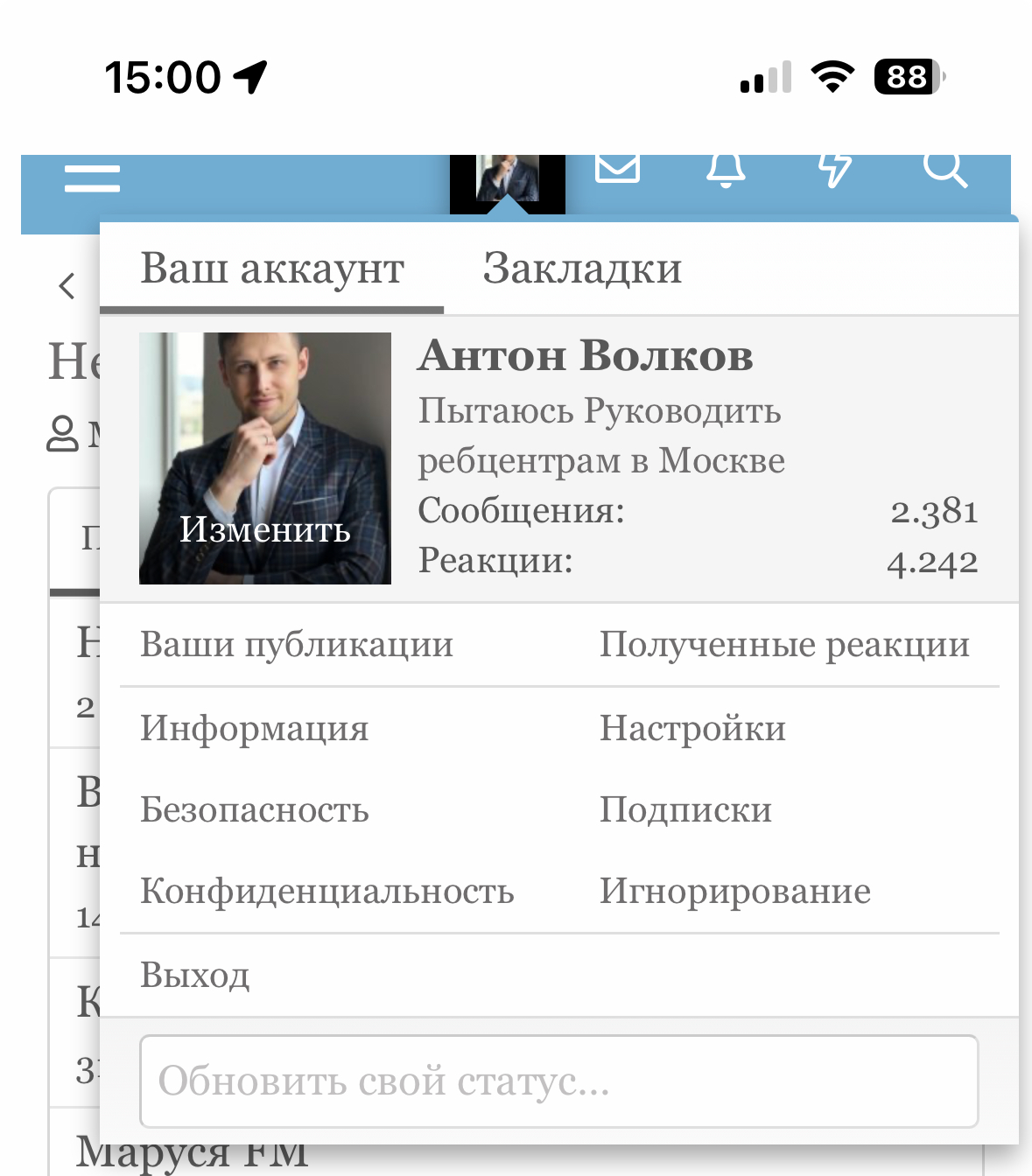This screenshot has width=1032, height=1176.
Task: View Полученные реакции
Action: (784, 645)
